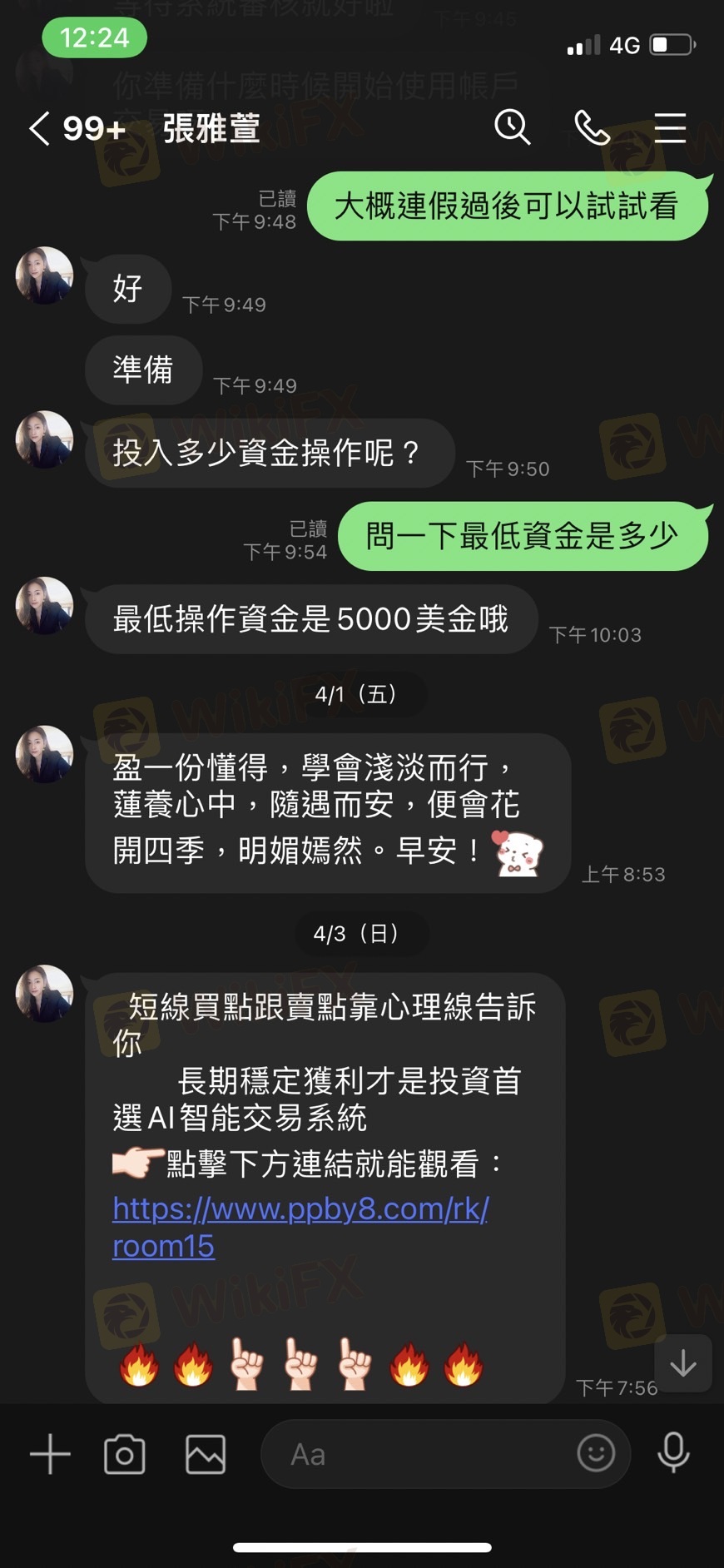Open the chat menu
Screen dimensions: 724x1568
click(670, 128)
